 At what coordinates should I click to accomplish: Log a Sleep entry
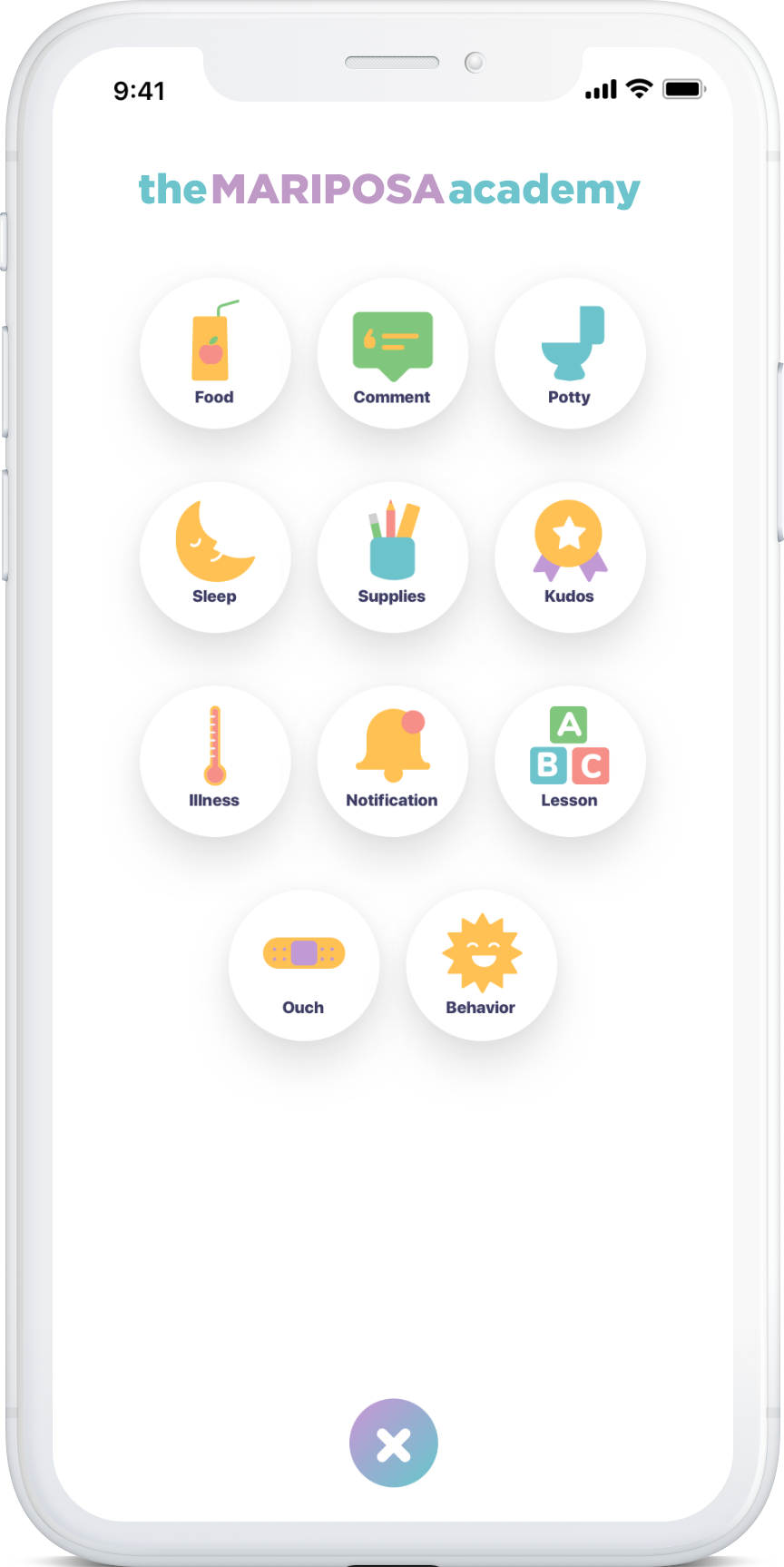point(214,557)
